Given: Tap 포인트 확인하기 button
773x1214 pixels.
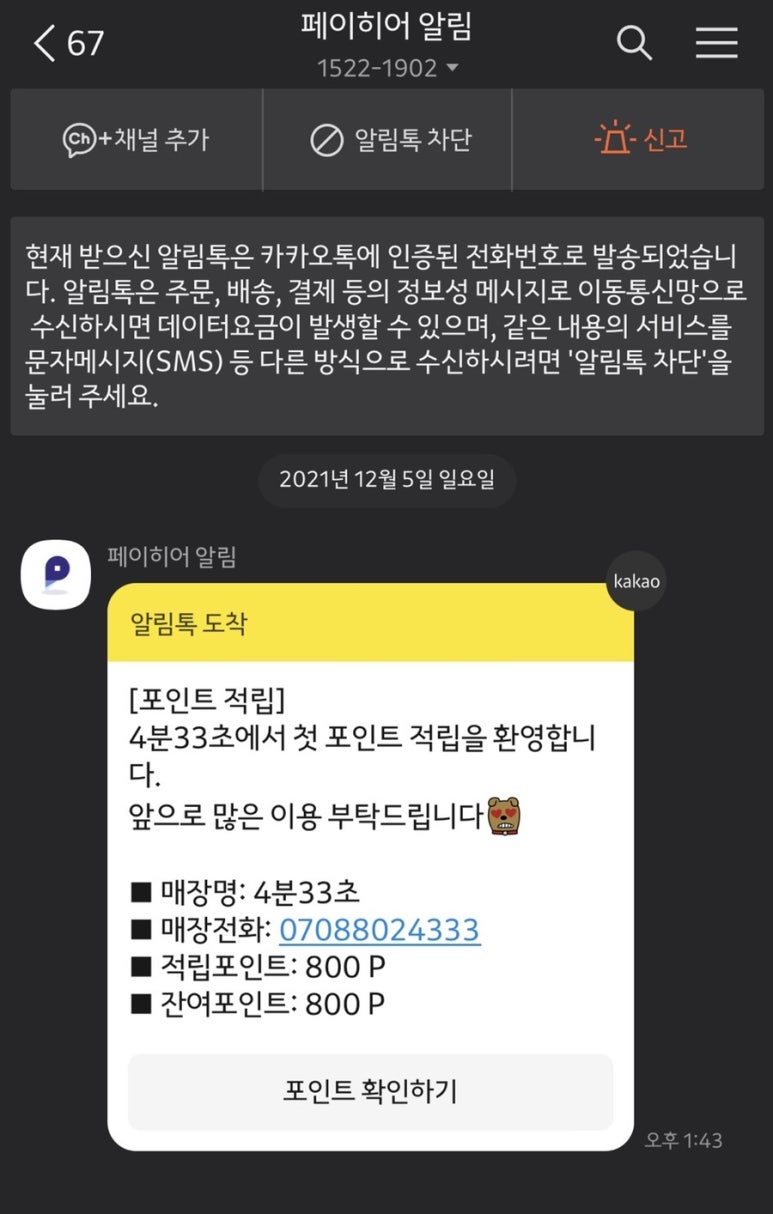Looking at the screenshot, I should tap(370, 1091).
